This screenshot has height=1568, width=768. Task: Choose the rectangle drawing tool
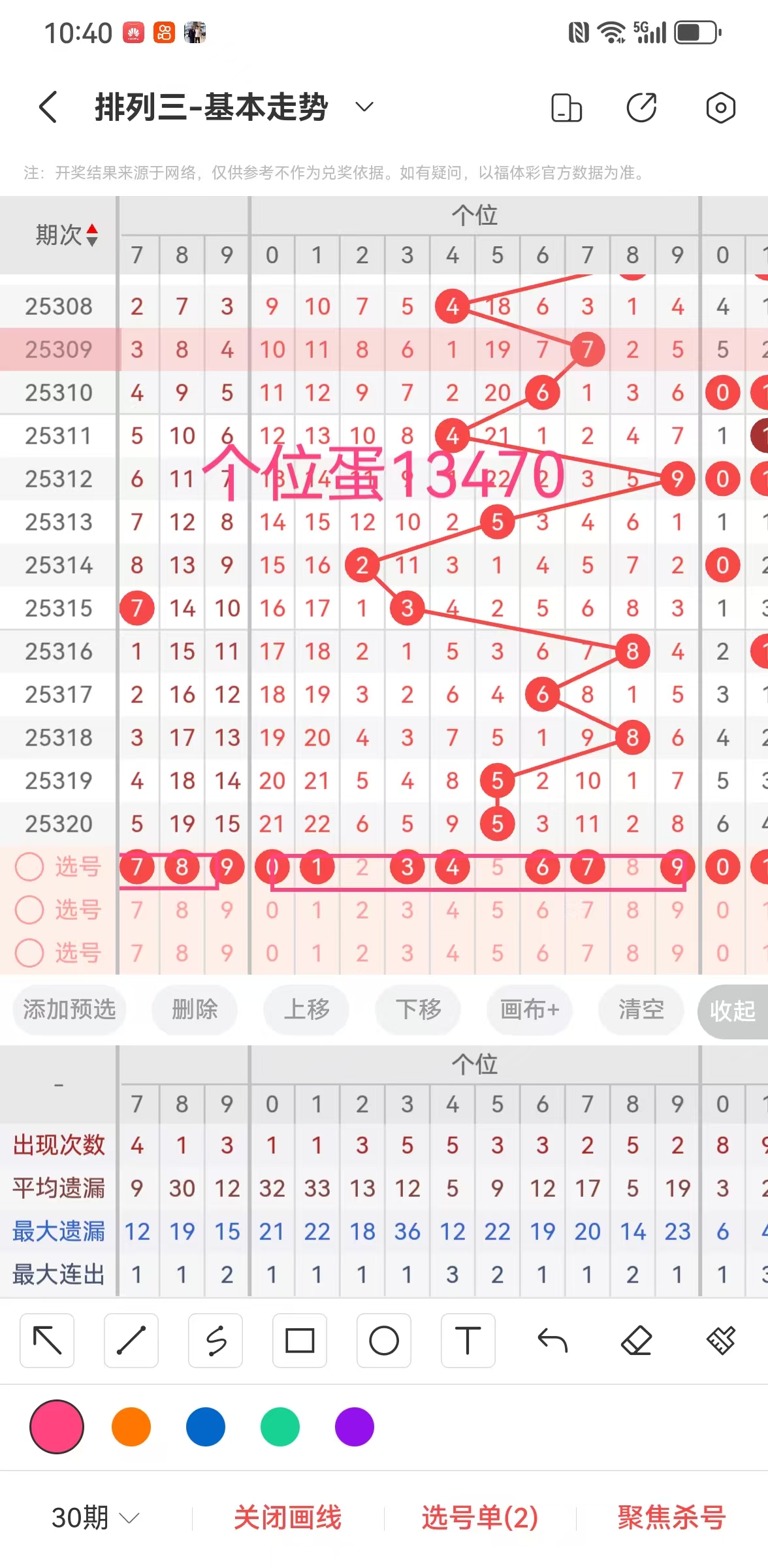(300, 1341)
